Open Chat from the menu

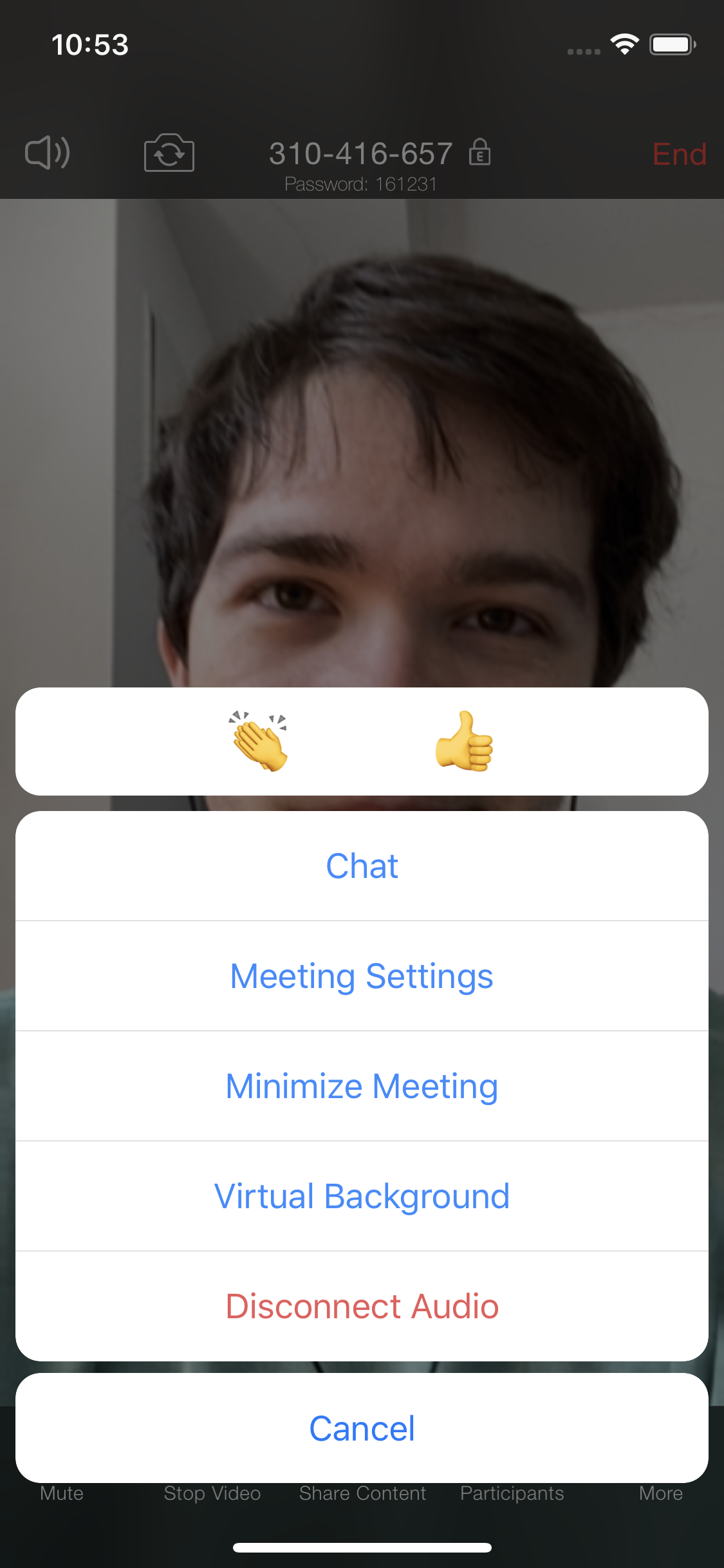point(362,866)
